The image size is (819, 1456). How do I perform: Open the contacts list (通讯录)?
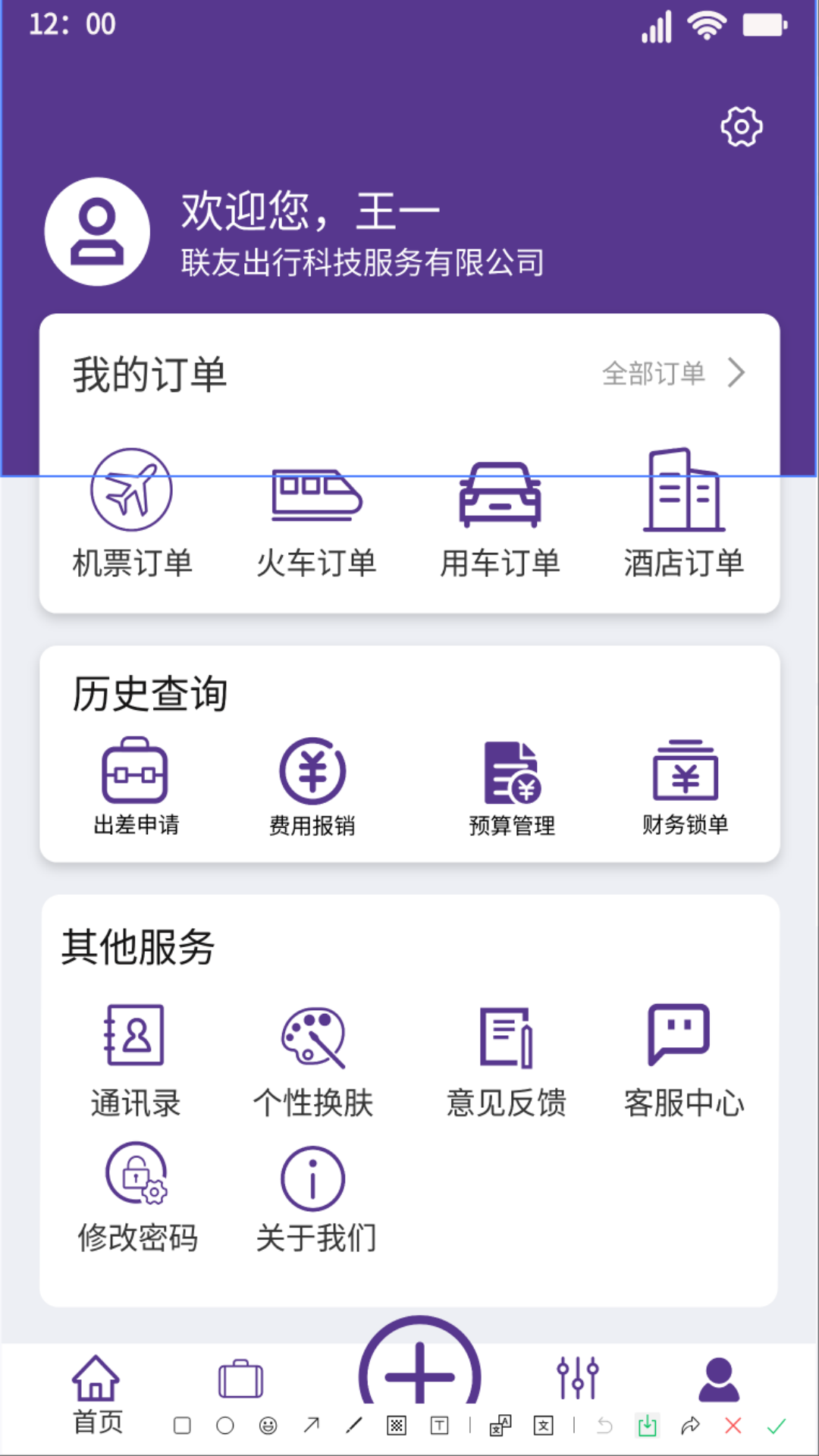pos(135,1062)
